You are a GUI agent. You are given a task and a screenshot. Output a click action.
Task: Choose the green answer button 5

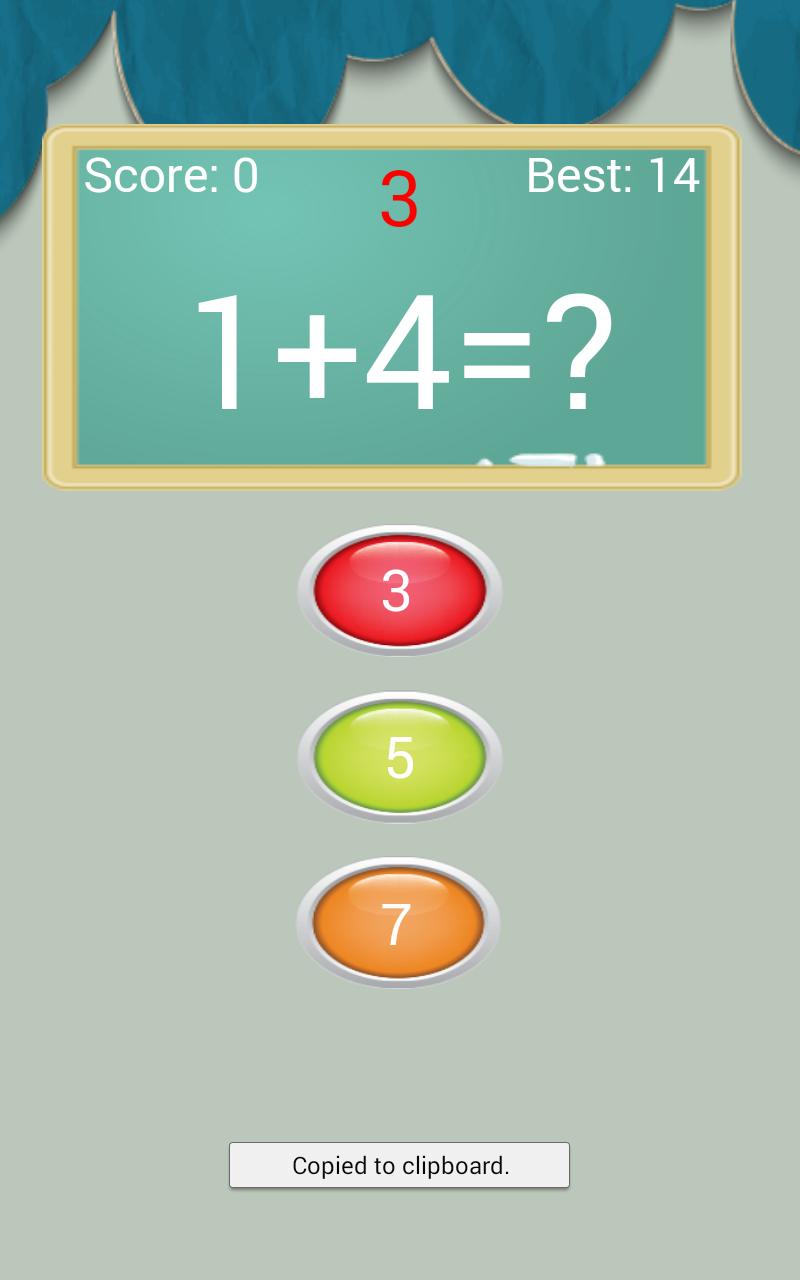click(x=399, y=757)
